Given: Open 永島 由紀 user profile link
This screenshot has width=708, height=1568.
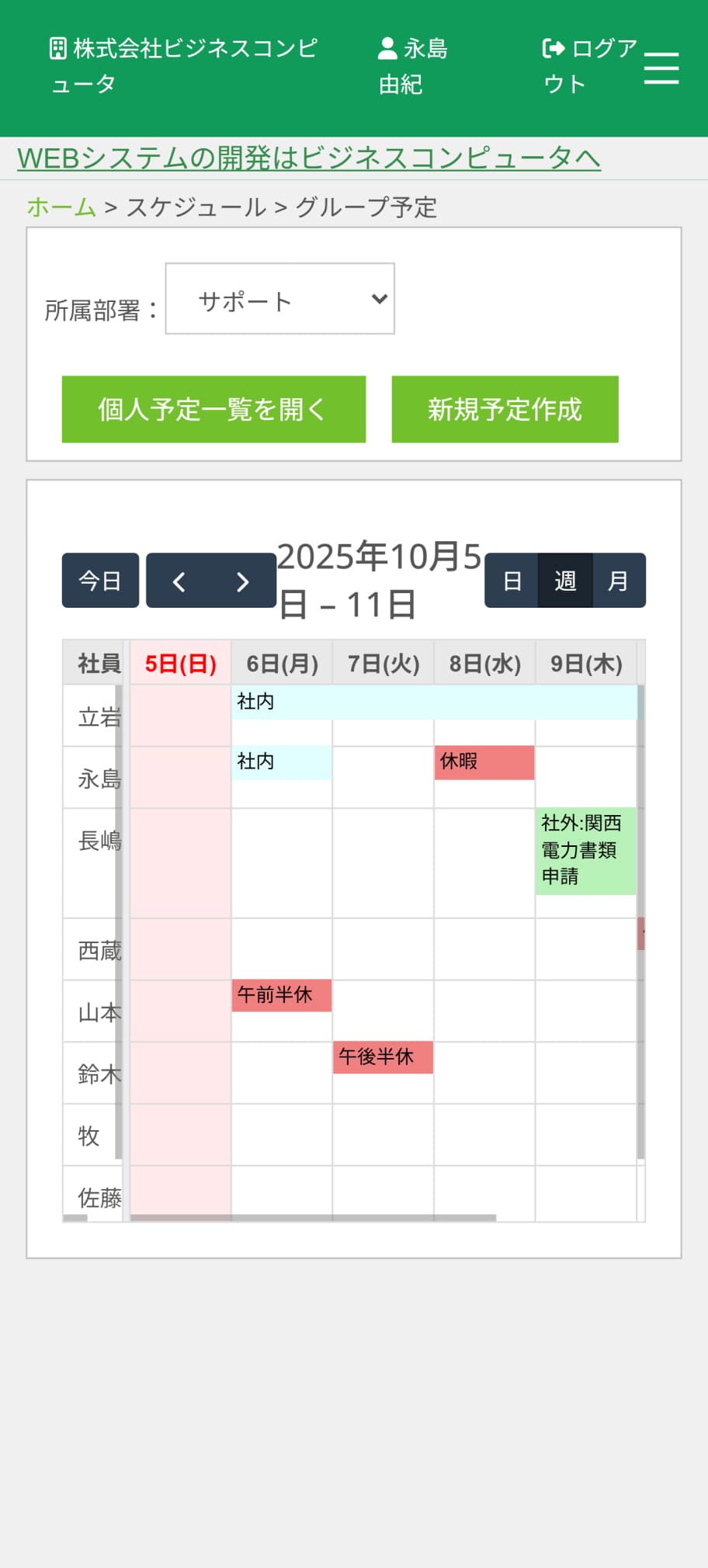Looking at the screenshot, I should [x=412, y=66].
